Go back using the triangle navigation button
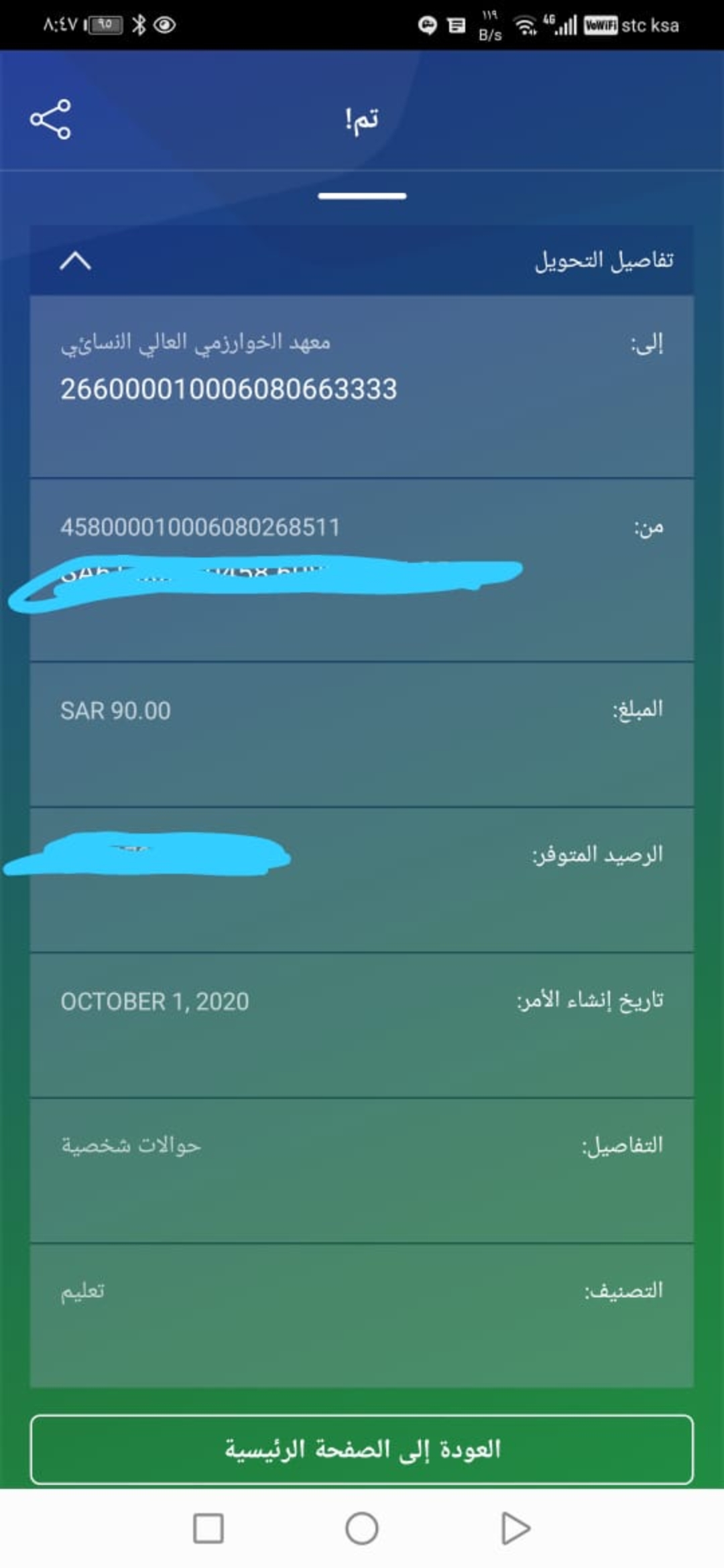Screen dimensions: 724x1568 [x=515, y=1528]
